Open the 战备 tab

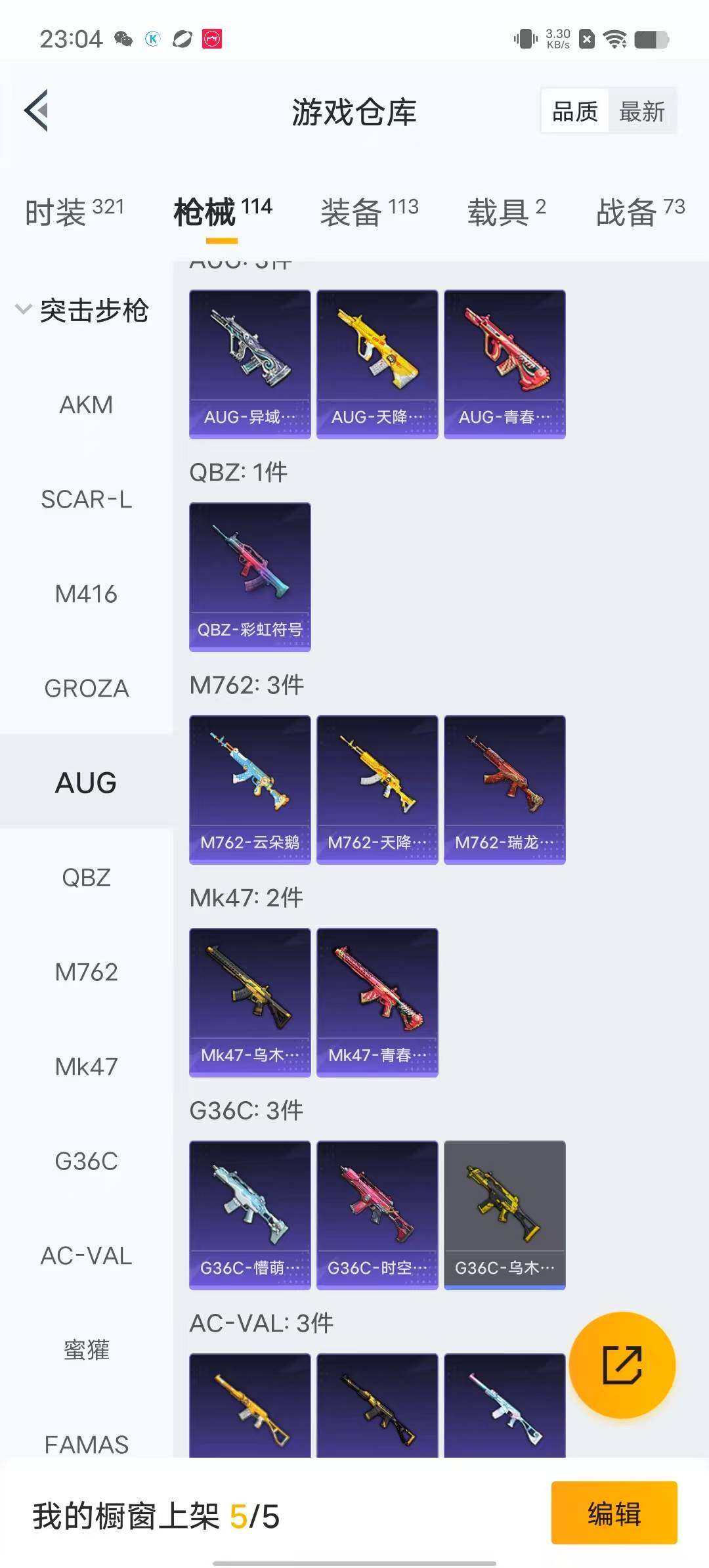(x=640, y=211)
